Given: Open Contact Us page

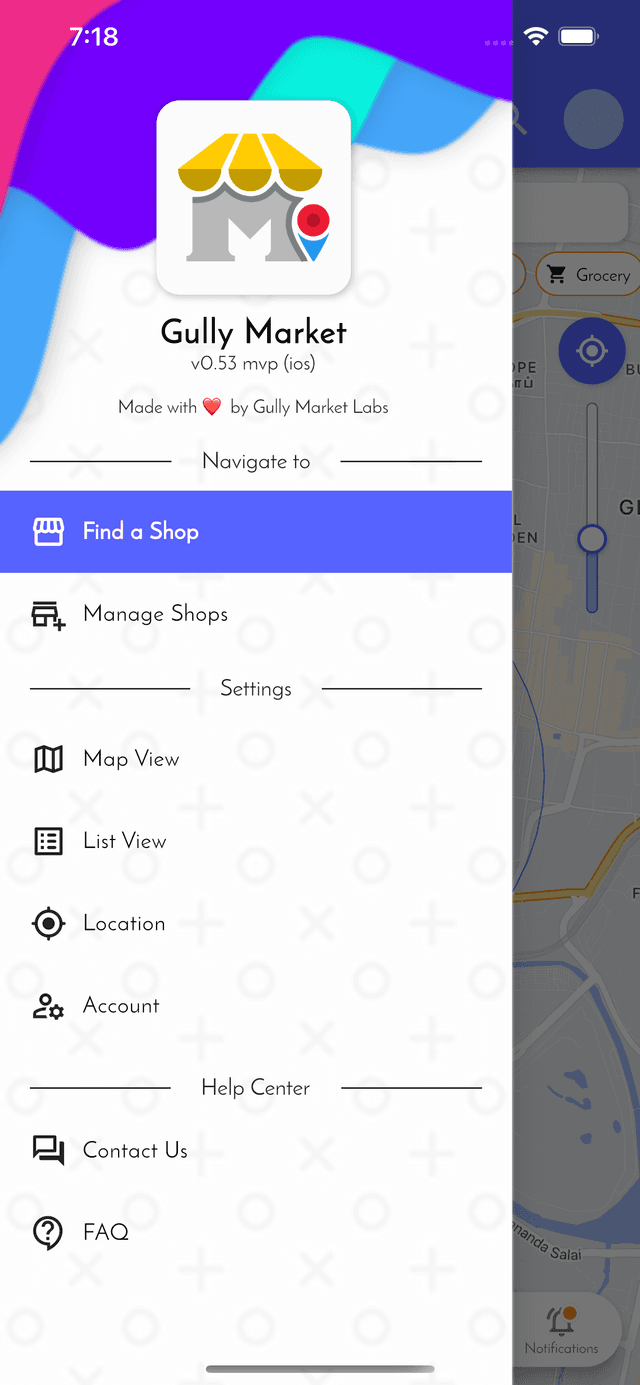Looking at the screenshot, I should [x=135, y=1150].
